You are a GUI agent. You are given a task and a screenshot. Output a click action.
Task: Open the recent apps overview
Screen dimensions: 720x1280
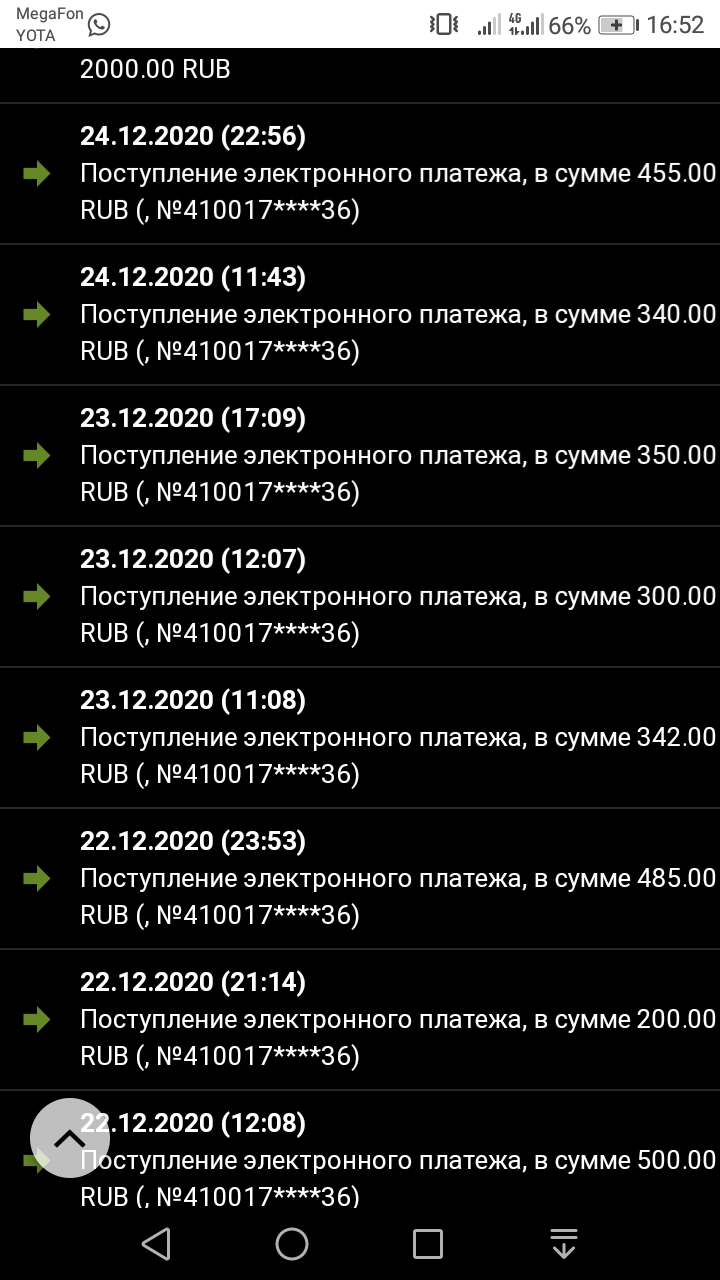(x=428, y=1244)
